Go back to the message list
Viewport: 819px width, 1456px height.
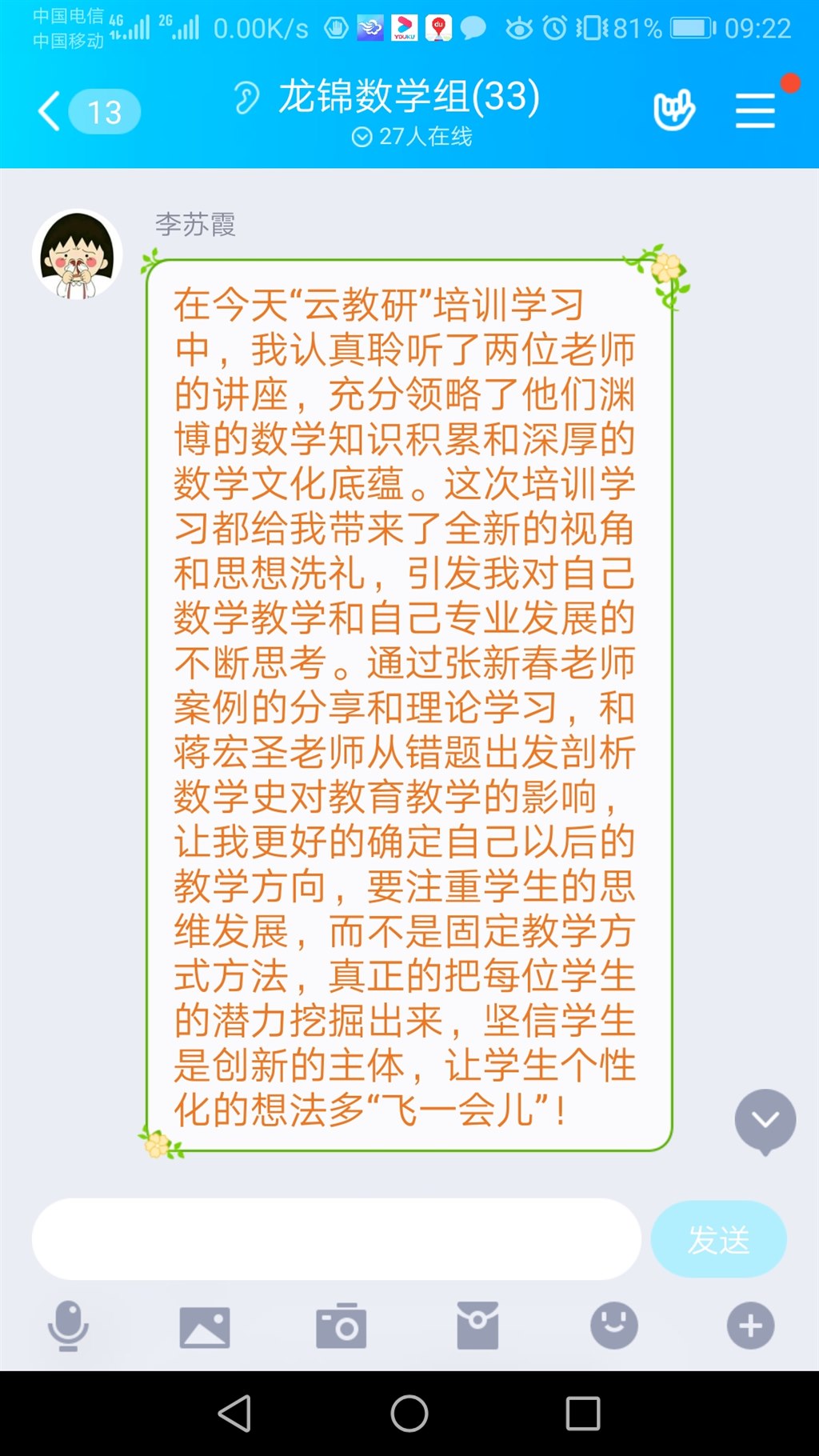click(x=50, y=111)
